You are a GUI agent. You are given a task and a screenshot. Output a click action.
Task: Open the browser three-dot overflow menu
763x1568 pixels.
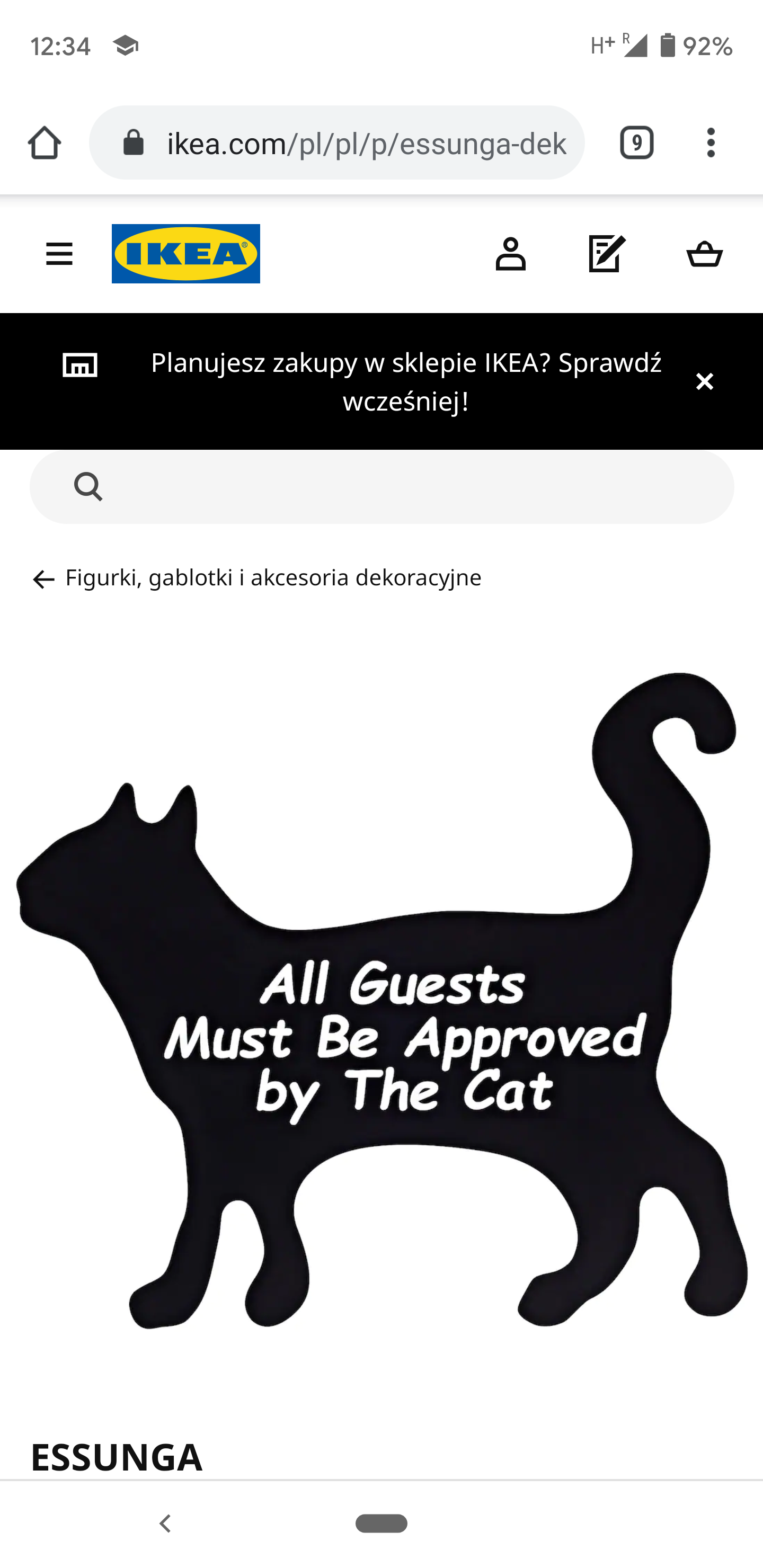[711, 143]
